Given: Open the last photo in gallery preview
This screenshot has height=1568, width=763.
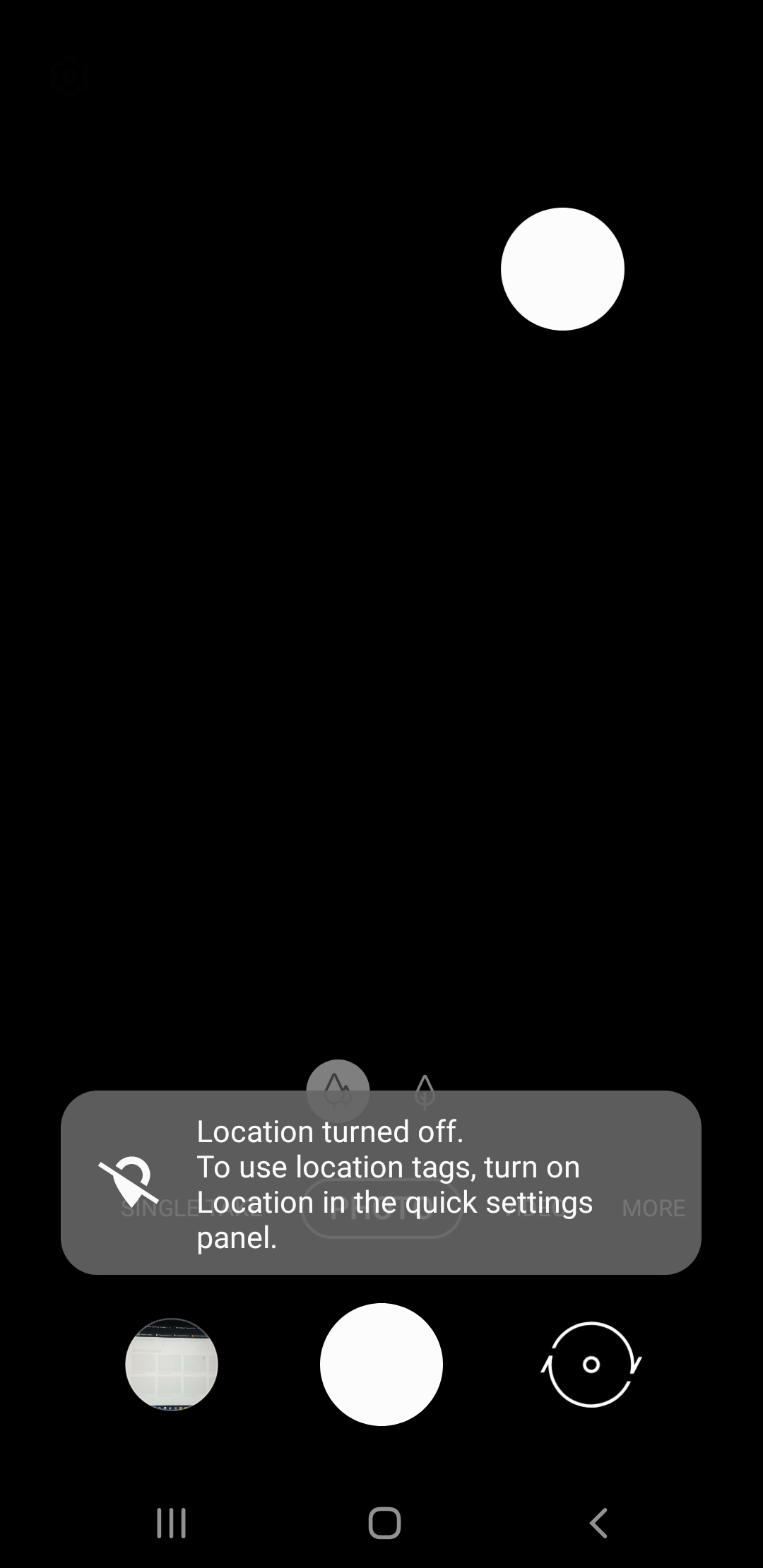Looking at the screenshot, I should coord(172,1364).
